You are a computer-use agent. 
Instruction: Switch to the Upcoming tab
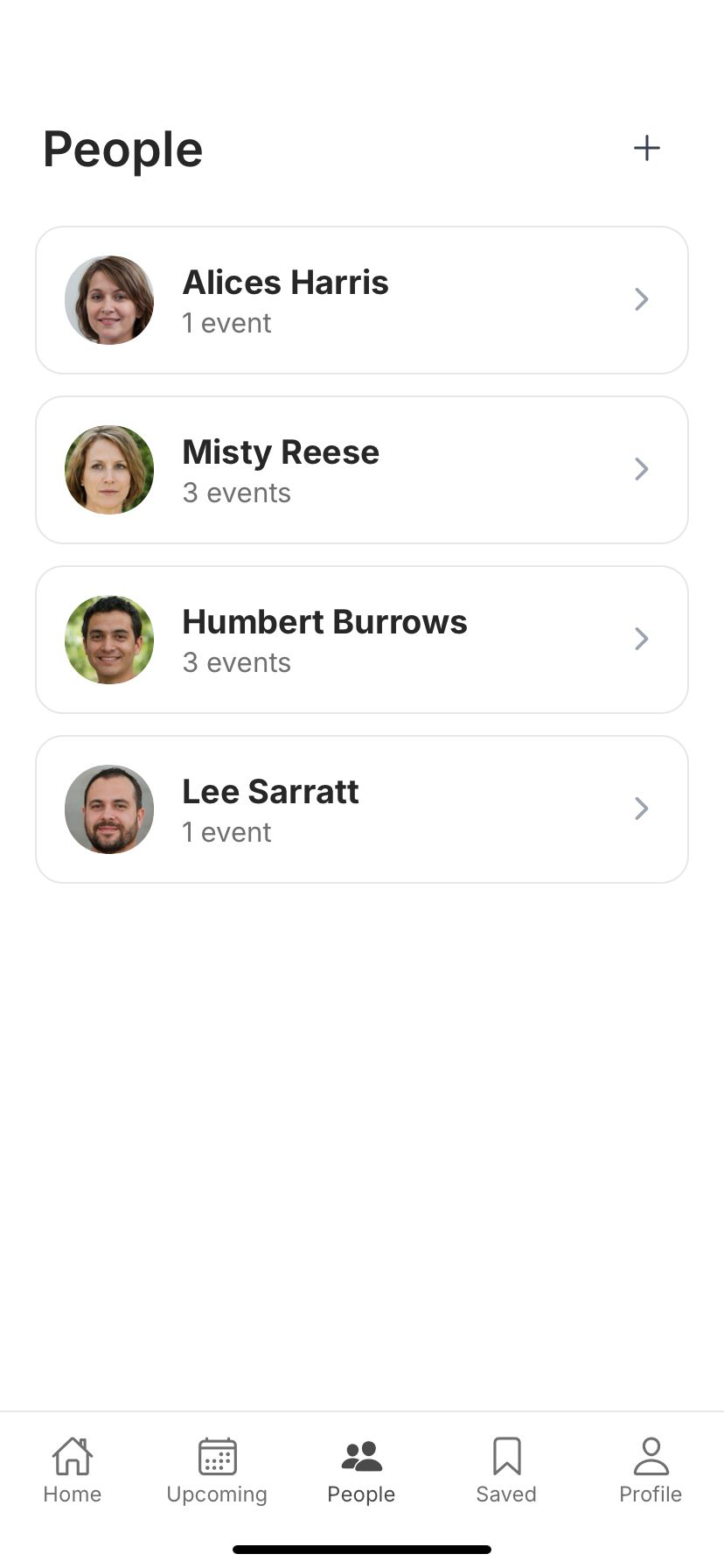(x=216, y=1470)
